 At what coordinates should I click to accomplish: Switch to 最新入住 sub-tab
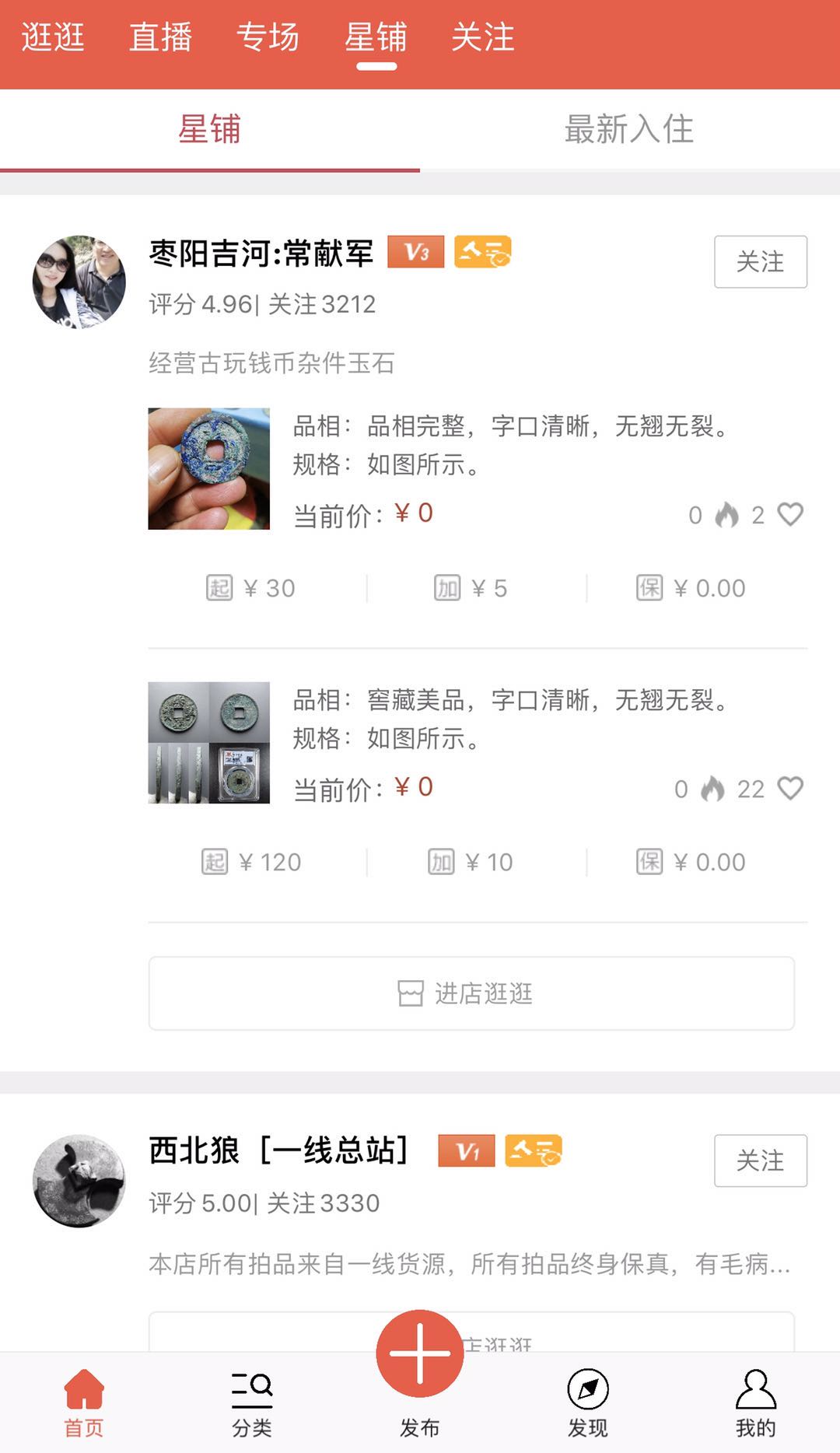coord(628,129)
